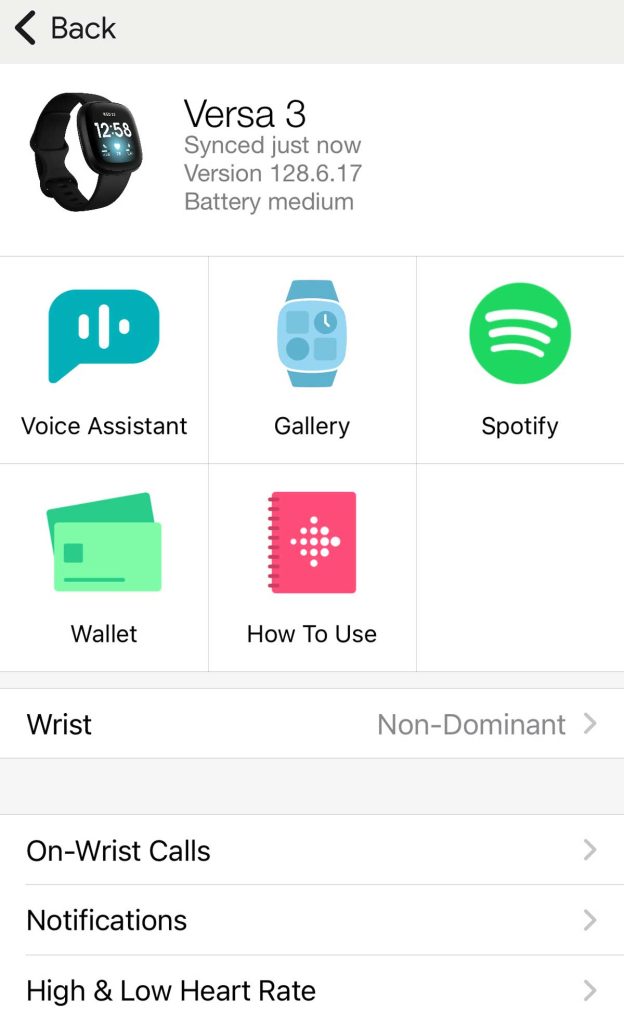The image size is (624, 1024).
Task: Open the Gallery tile
Action: tap(312, 360)
